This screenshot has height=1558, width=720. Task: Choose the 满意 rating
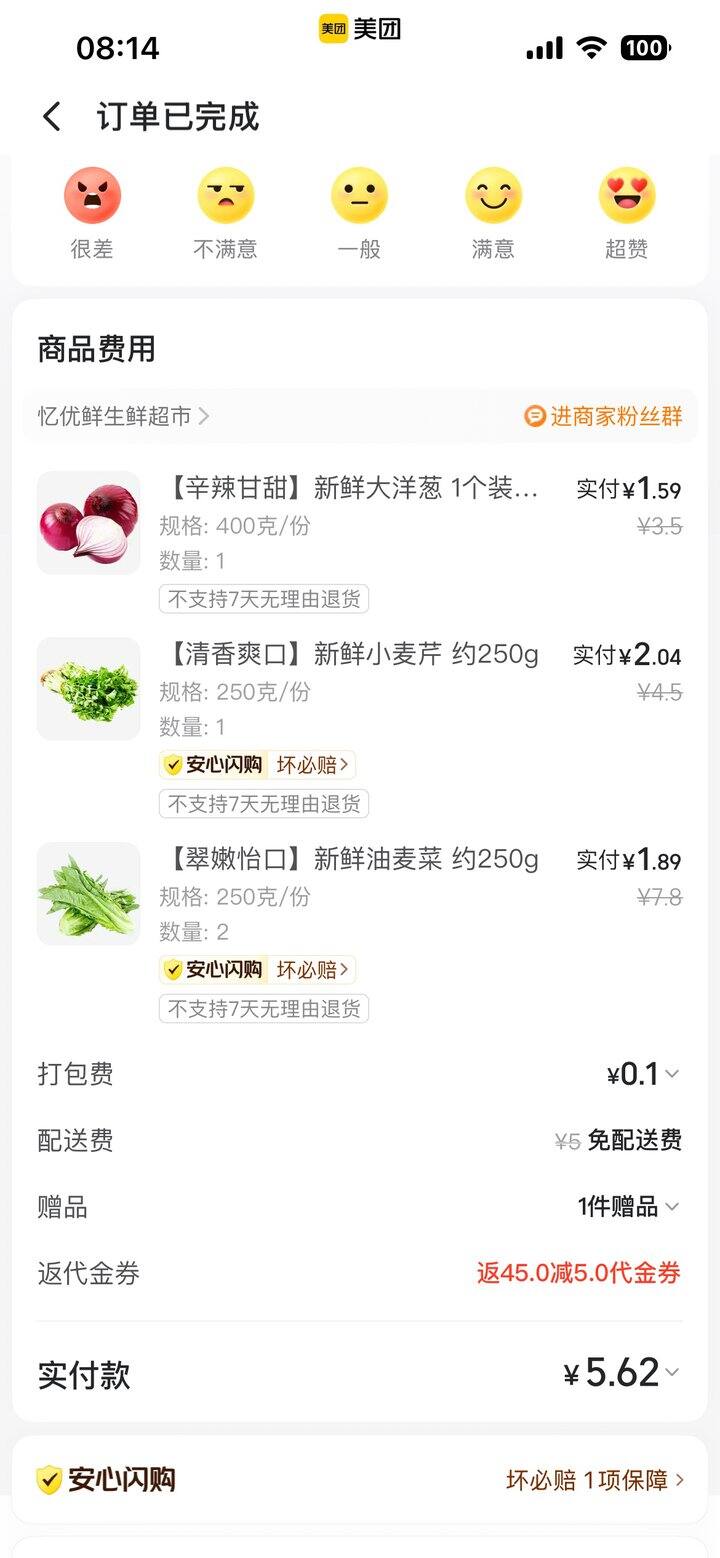493,196
